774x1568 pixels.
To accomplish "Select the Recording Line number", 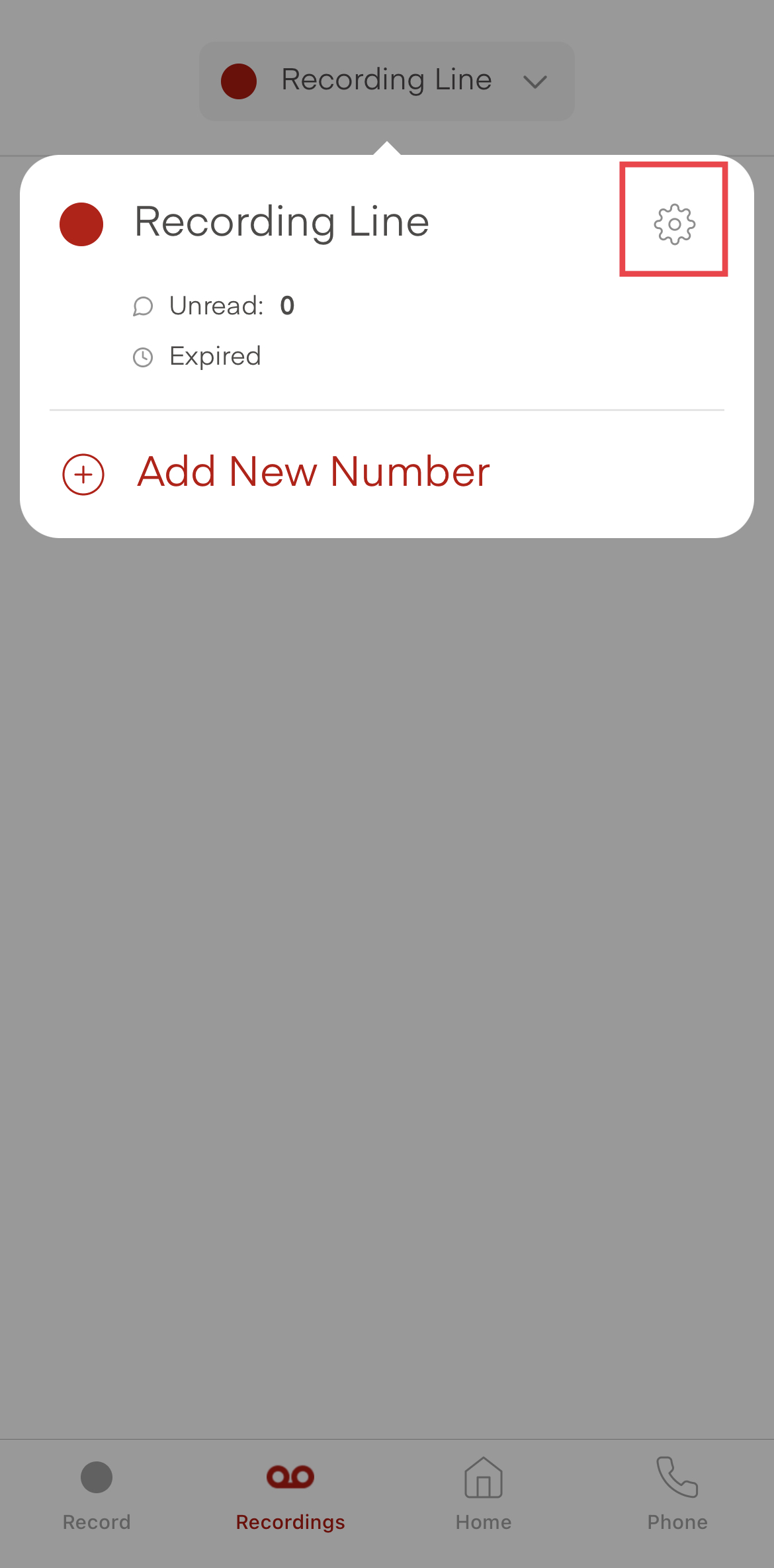I will click(281, 222).
